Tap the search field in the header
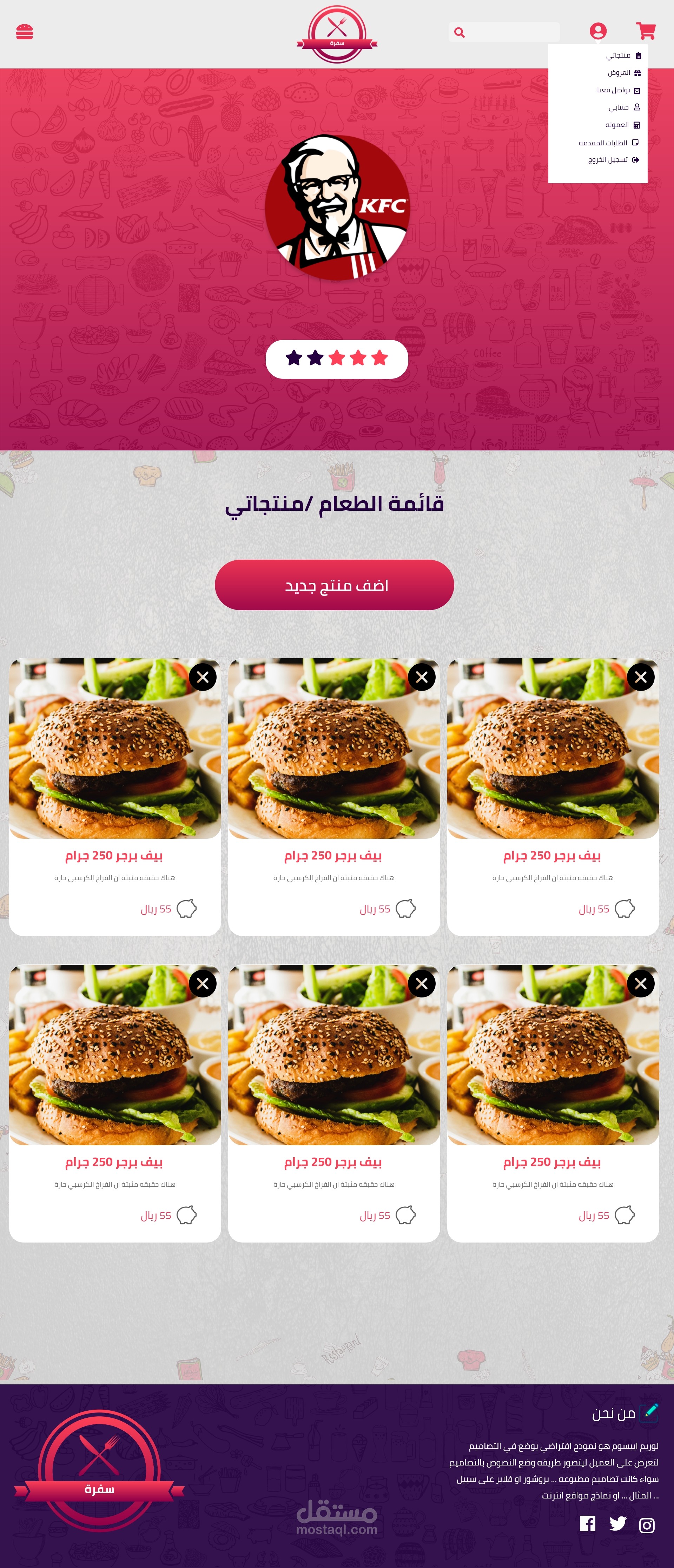The width and height of the screenshot is (674, 1568). (x=504, y=32)
